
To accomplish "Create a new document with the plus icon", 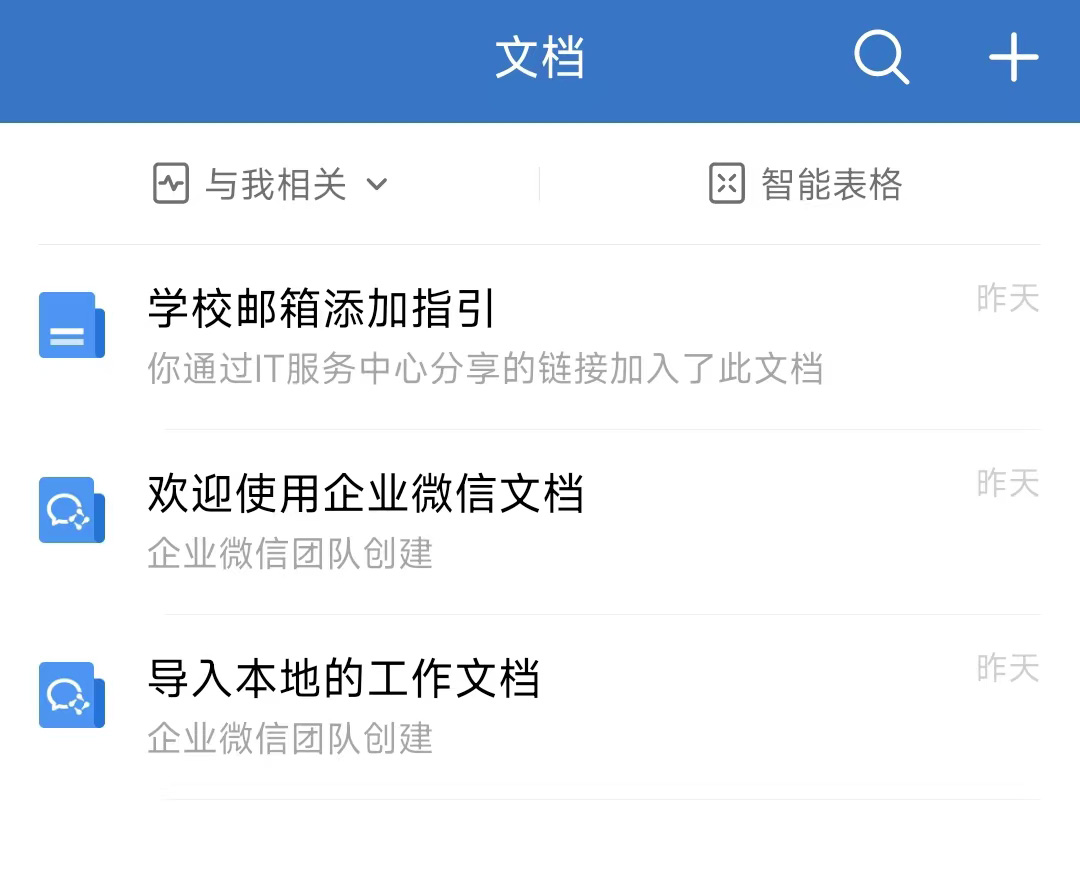I will 1013,57.
